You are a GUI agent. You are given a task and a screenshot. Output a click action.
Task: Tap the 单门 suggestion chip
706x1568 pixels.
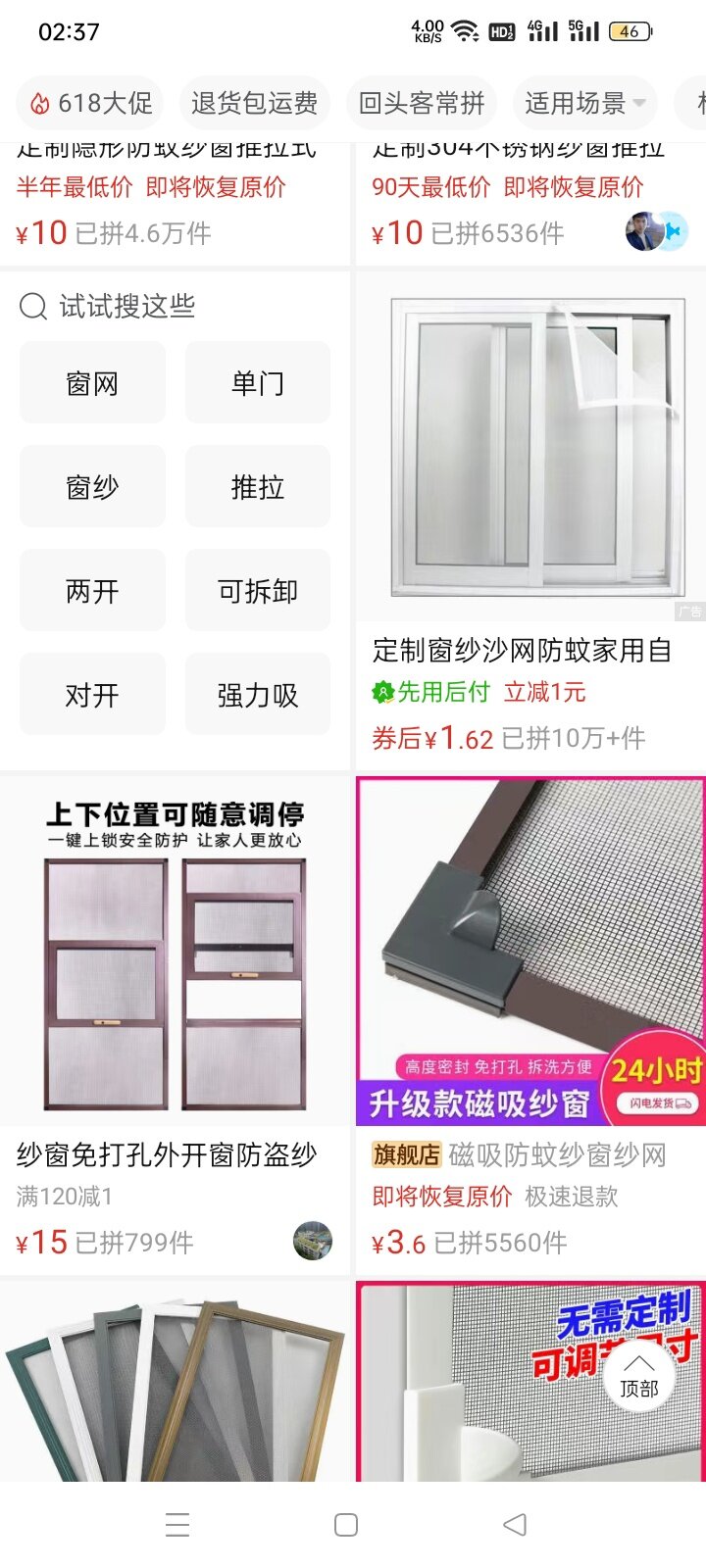[x=258, y=383]
